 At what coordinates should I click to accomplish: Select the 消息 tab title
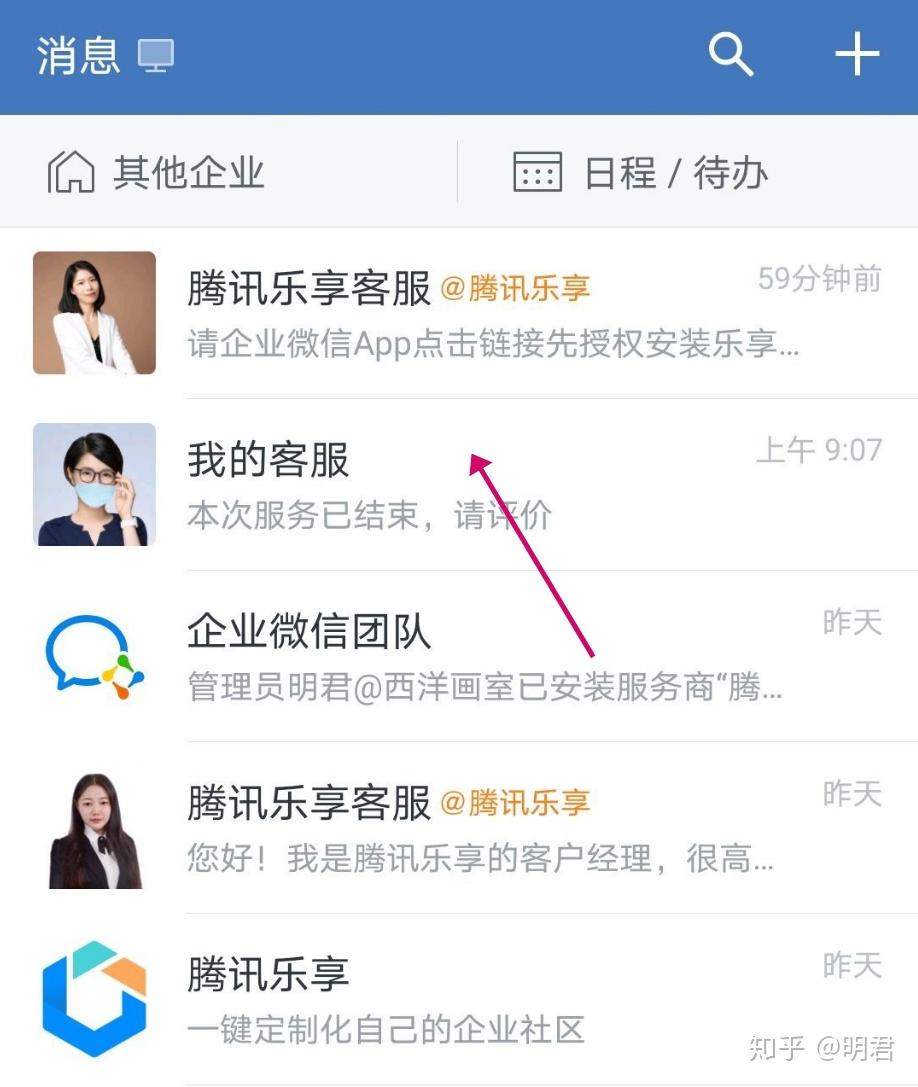coord(77,55)
